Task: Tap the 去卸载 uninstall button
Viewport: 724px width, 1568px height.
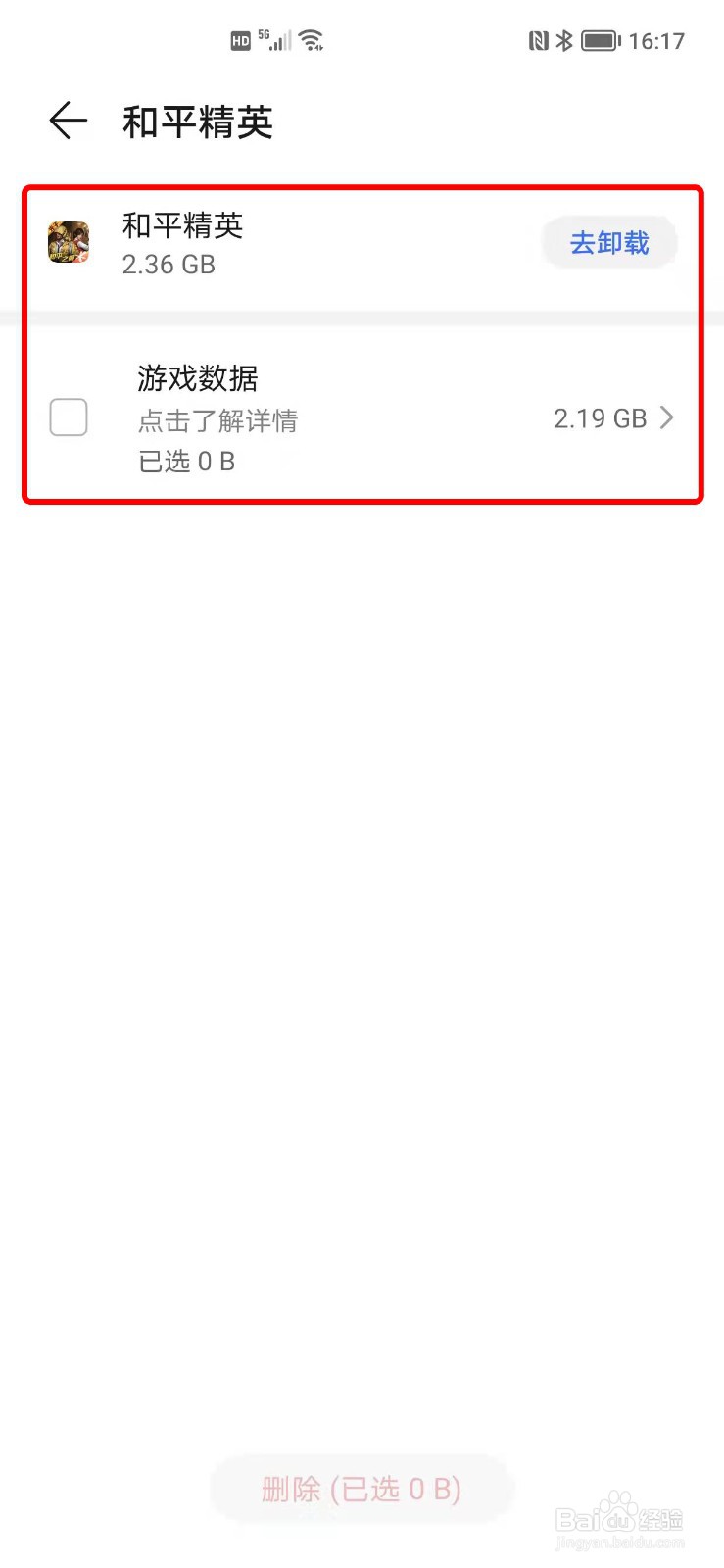Action: pos(609,242)
